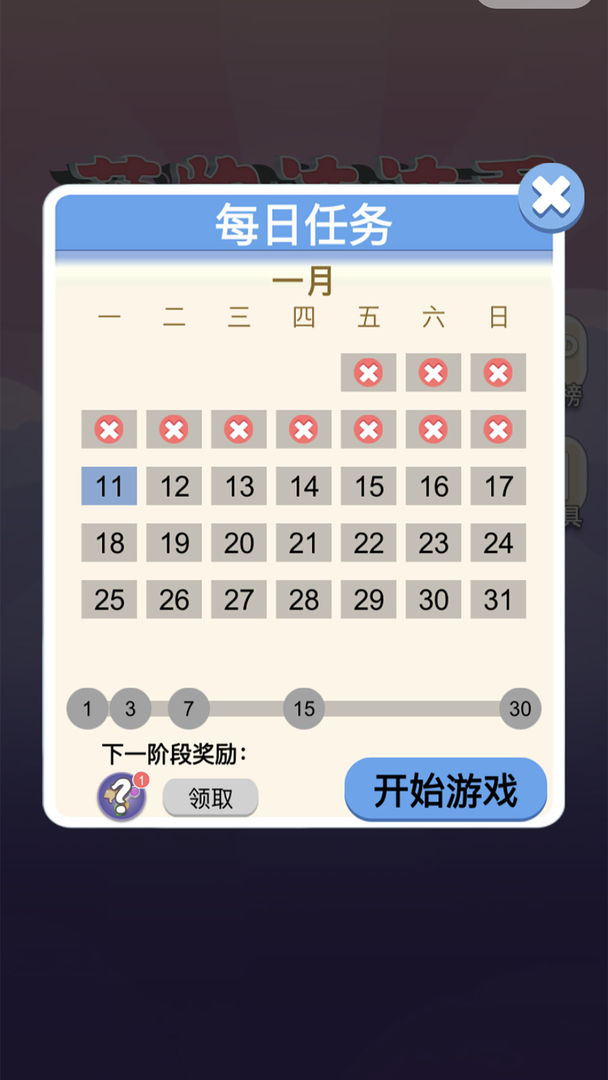
Task: Choose day 15 in the calendar
Action: [368, 486]
